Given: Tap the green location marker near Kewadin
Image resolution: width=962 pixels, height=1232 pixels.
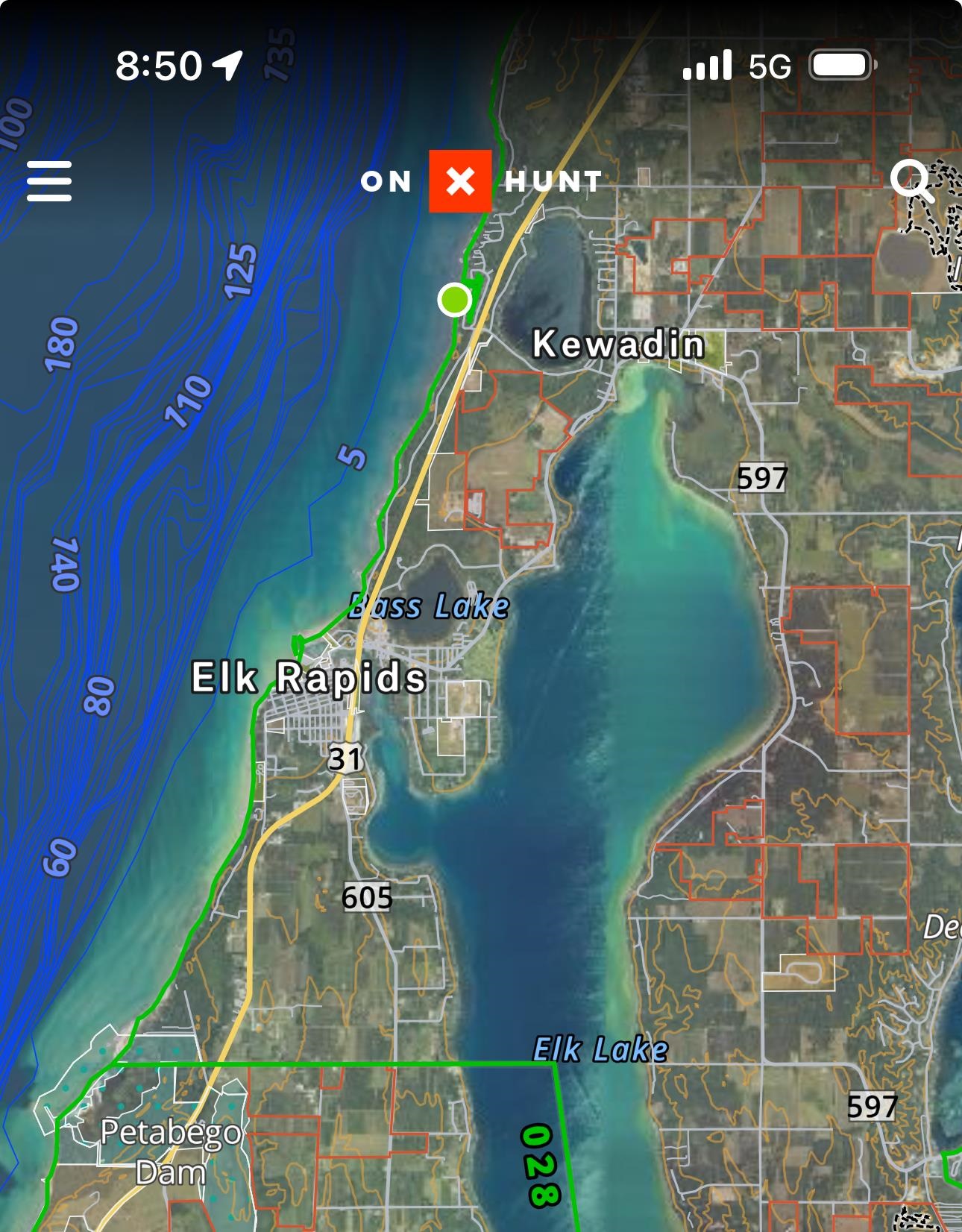Looking at the screenshot, I should pos(454,300).
